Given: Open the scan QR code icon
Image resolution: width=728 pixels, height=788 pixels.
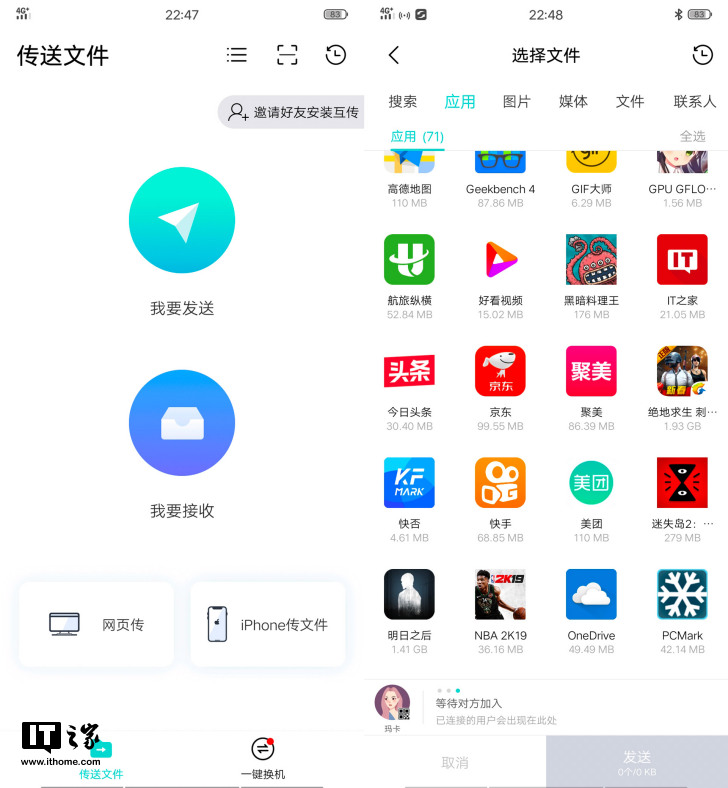Looking at the screenshot, I should [287, 55].
